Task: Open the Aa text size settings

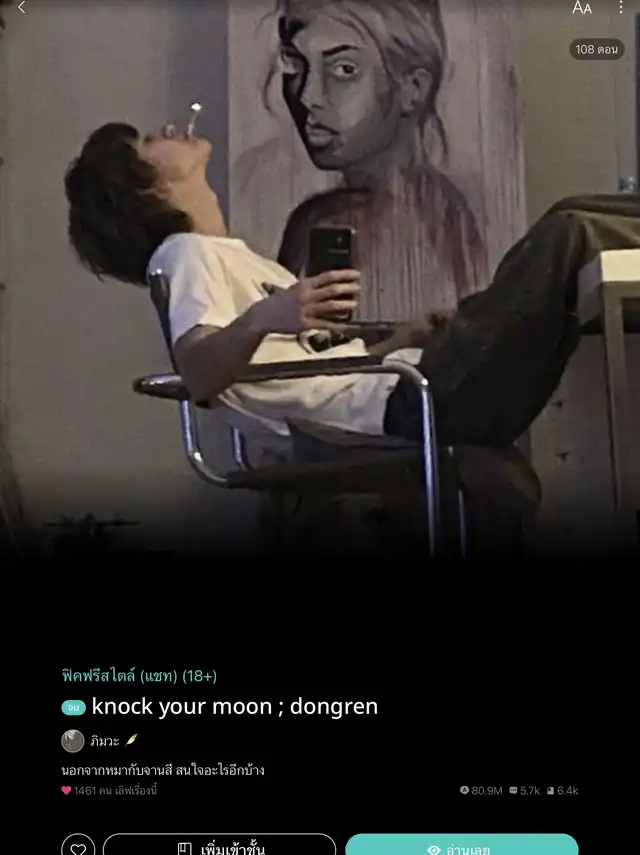Action: 582,8
